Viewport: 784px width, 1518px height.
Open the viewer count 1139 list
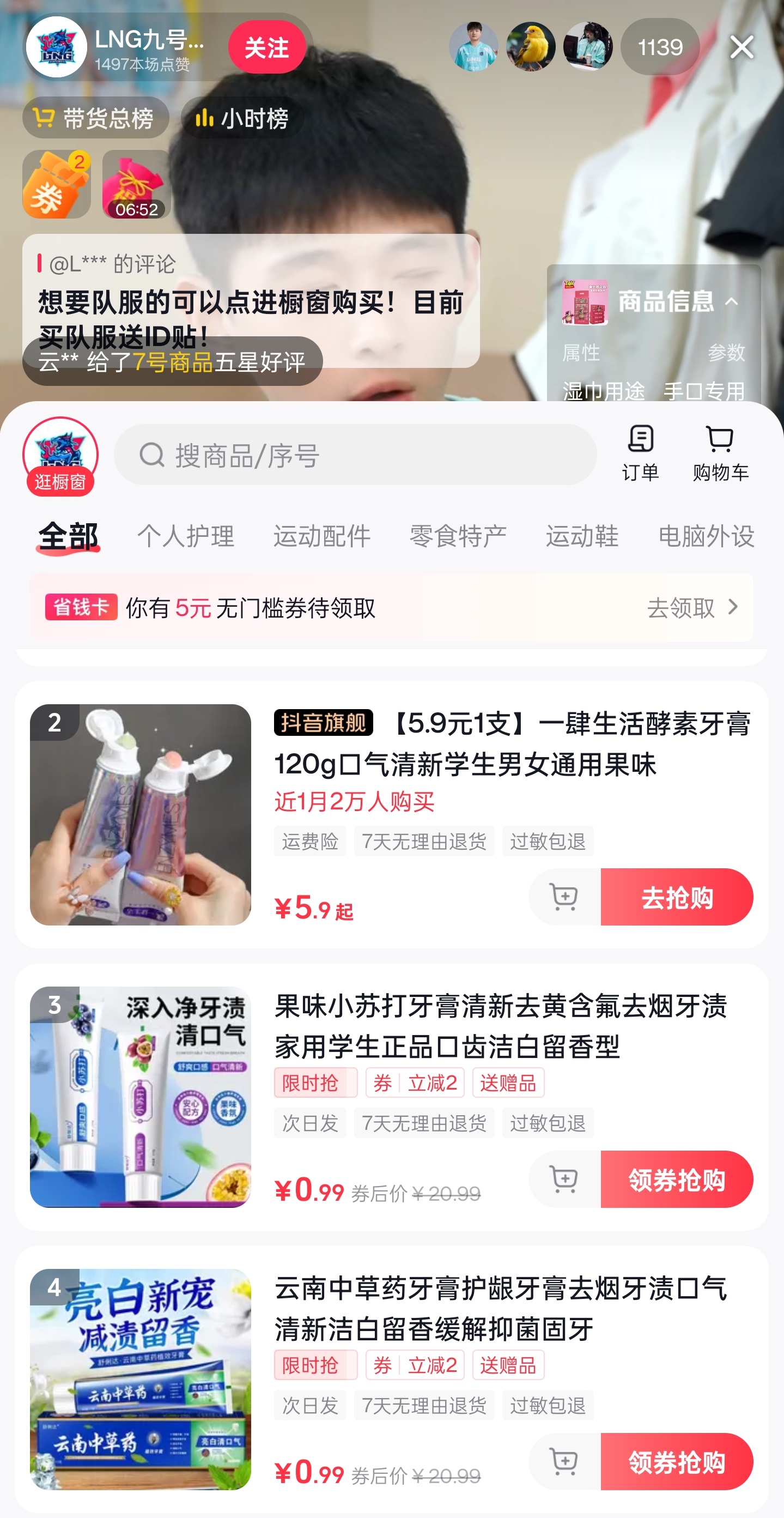point(660,47)
